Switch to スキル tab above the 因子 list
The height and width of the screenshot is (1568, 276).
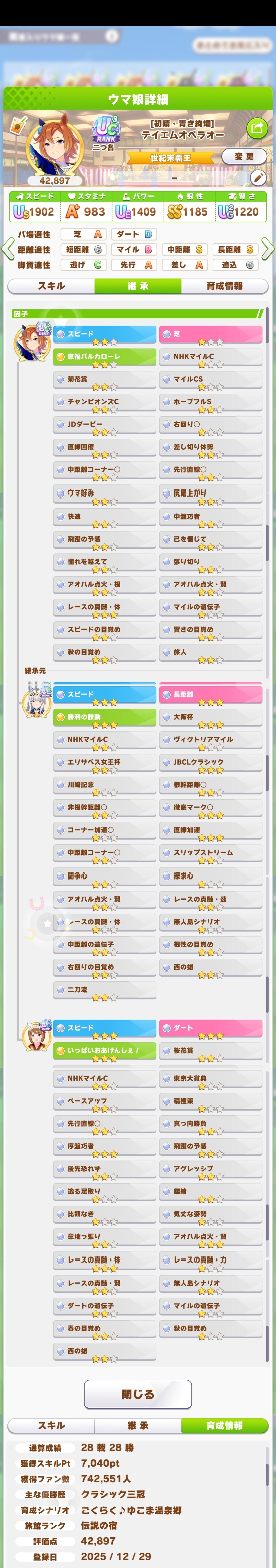51,286
